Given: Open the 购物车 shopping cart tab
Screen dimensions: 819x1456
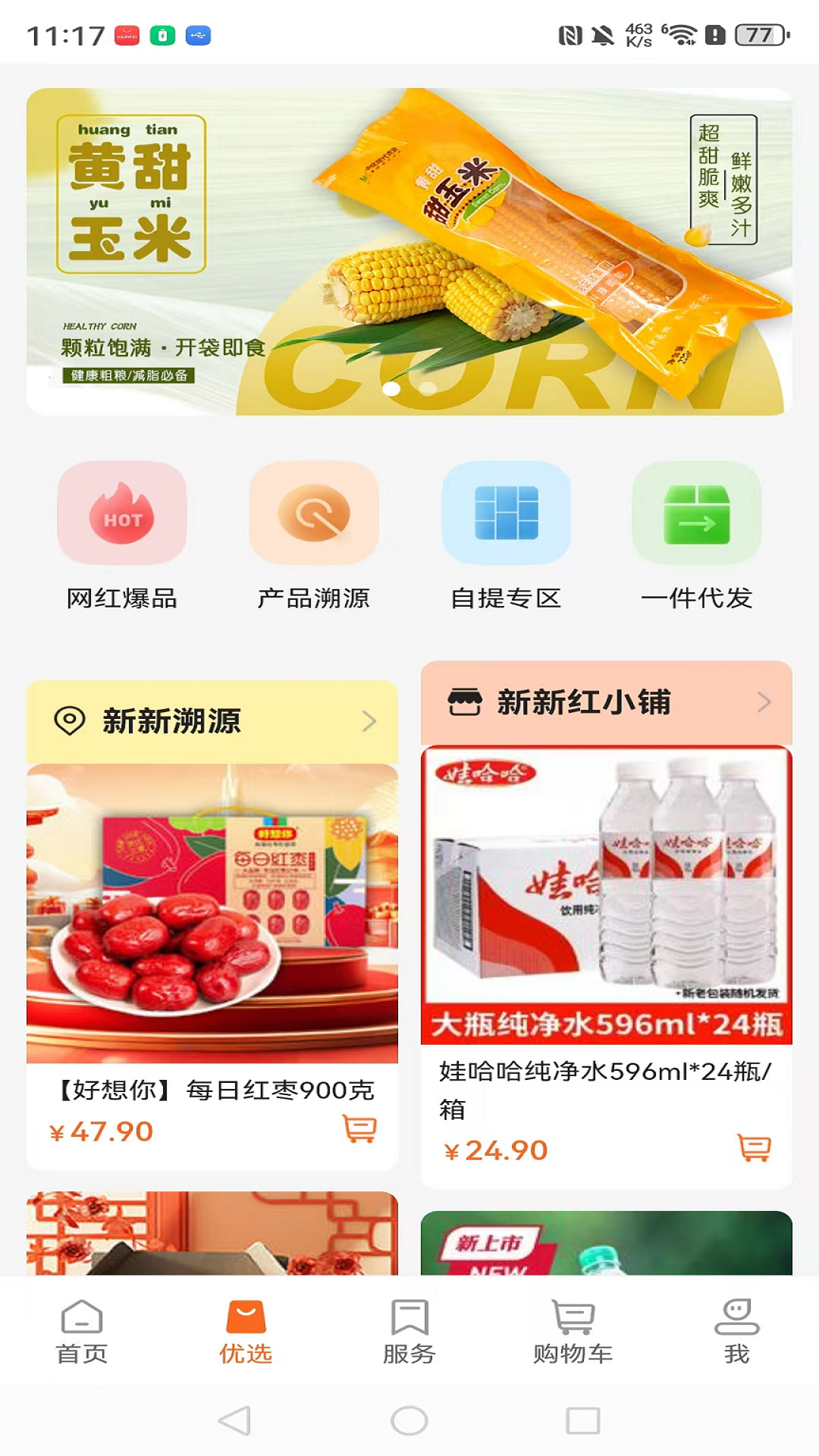Looking at the screenshot, I should (x=573, y=1332).
